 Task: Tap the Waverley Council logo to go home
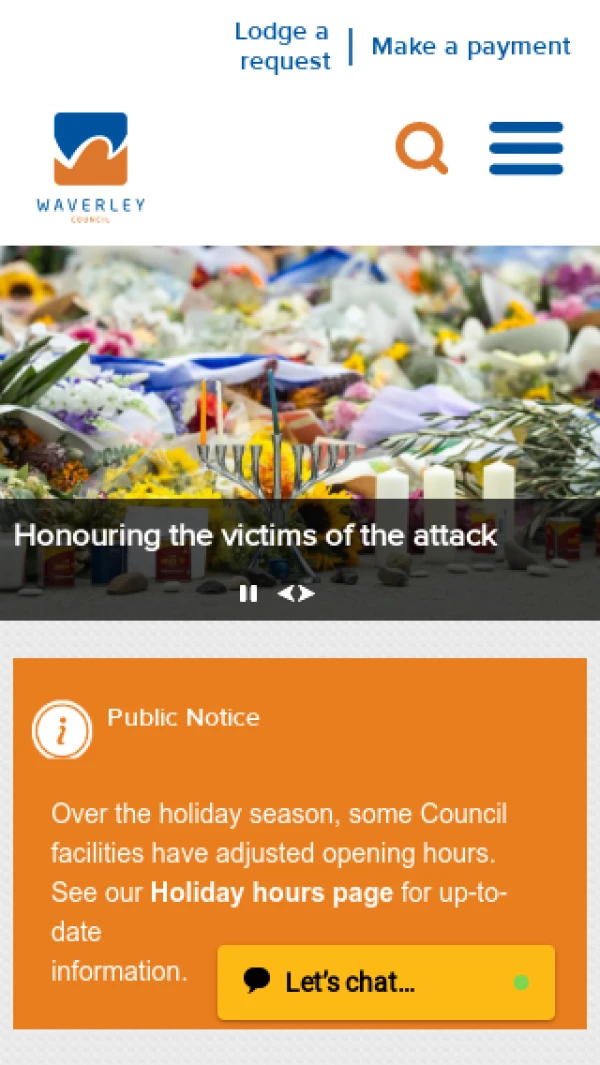click(x=91, y=166)
